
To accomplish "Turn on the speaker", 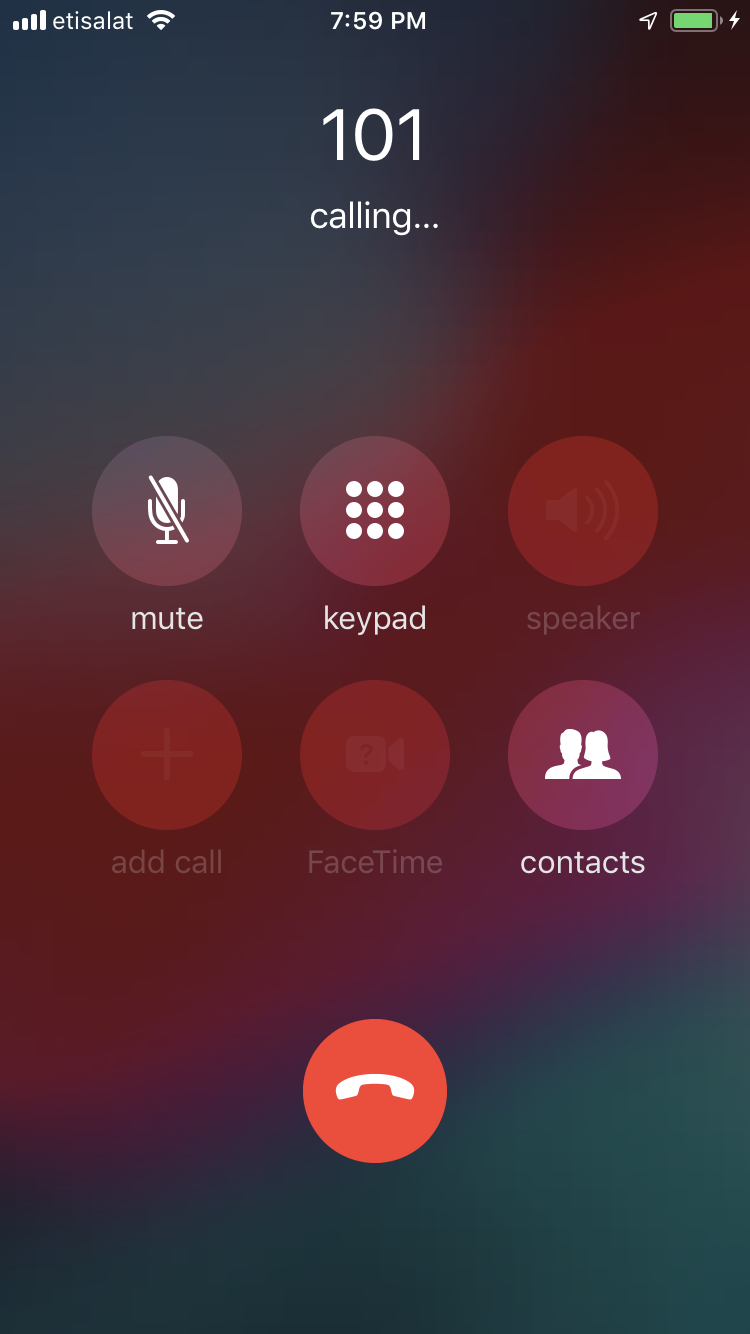I will (583, 510).
